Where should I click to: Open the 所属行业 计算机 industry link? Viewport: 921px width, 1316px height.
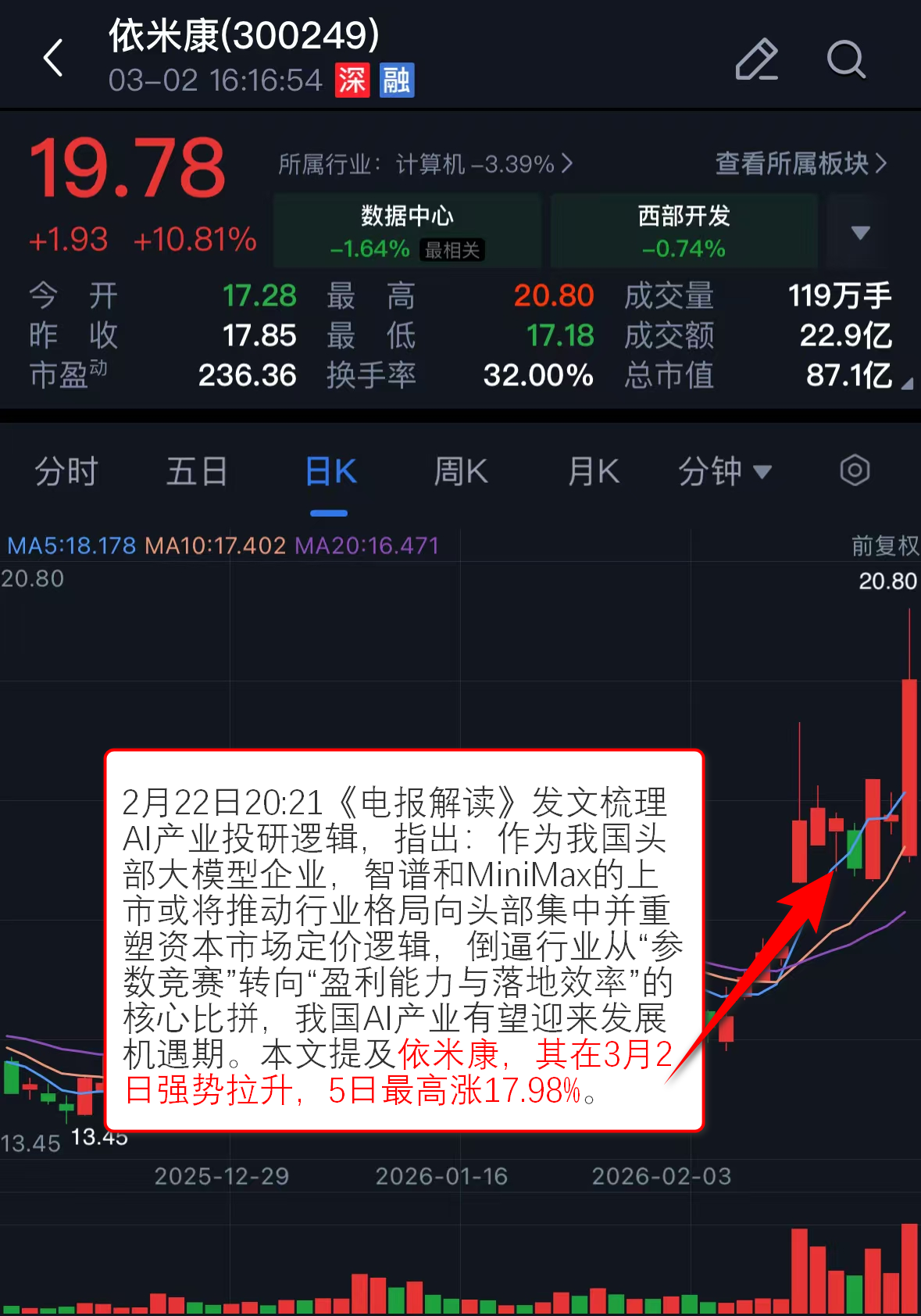coord(426,164)
